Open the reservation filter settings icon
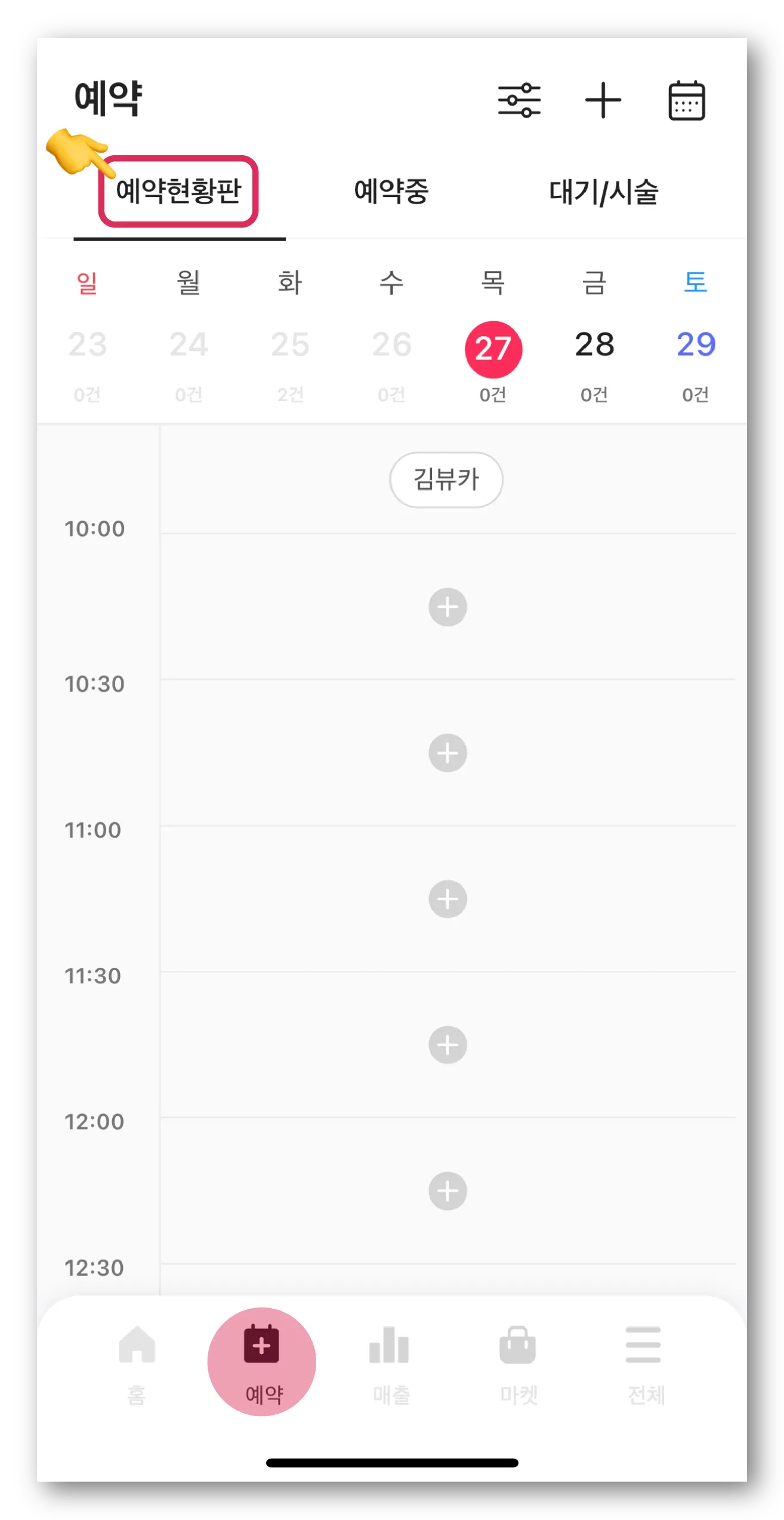The width and height of the screenshot is (784, 1520). 519,100
